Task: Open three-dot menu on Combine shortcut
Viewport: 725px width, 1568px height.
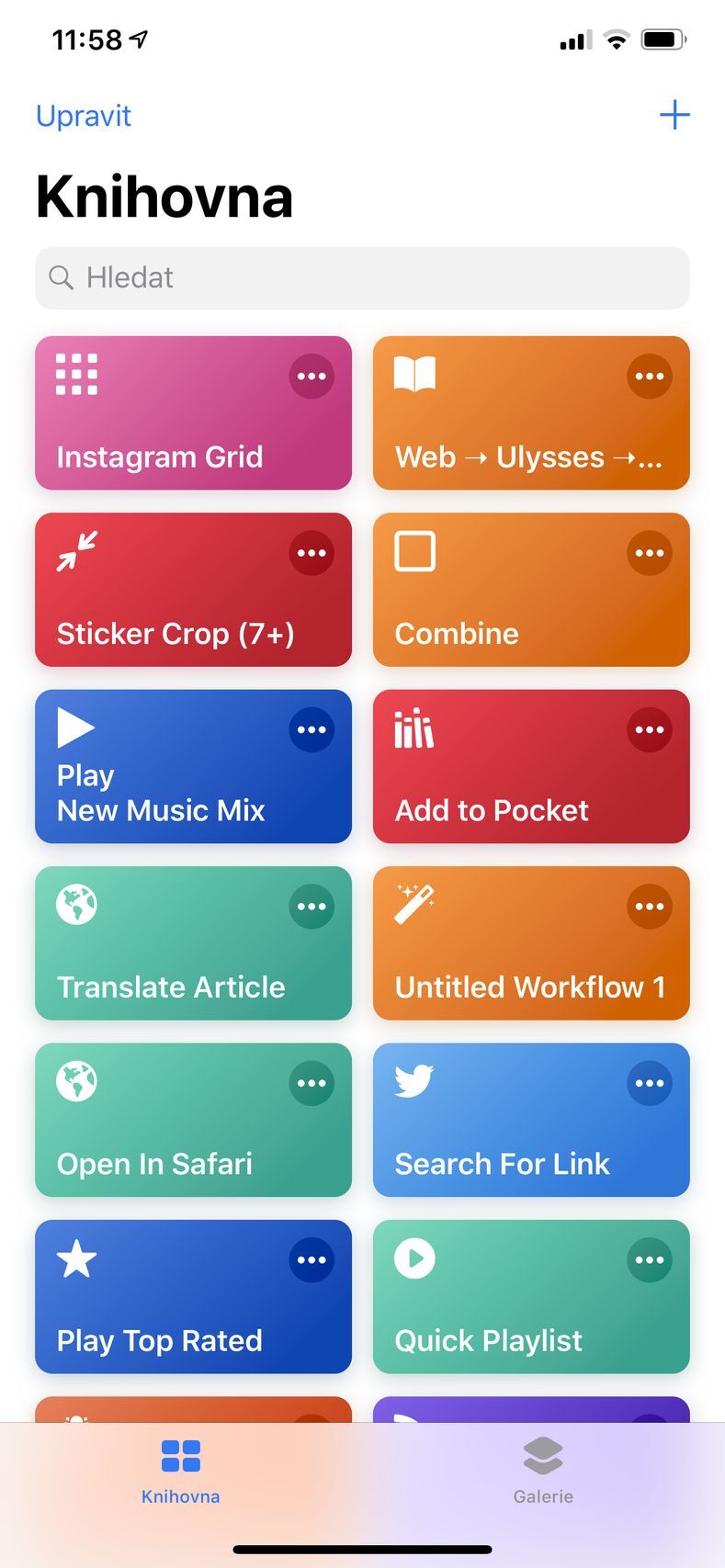Action: [x=650, y=553]
